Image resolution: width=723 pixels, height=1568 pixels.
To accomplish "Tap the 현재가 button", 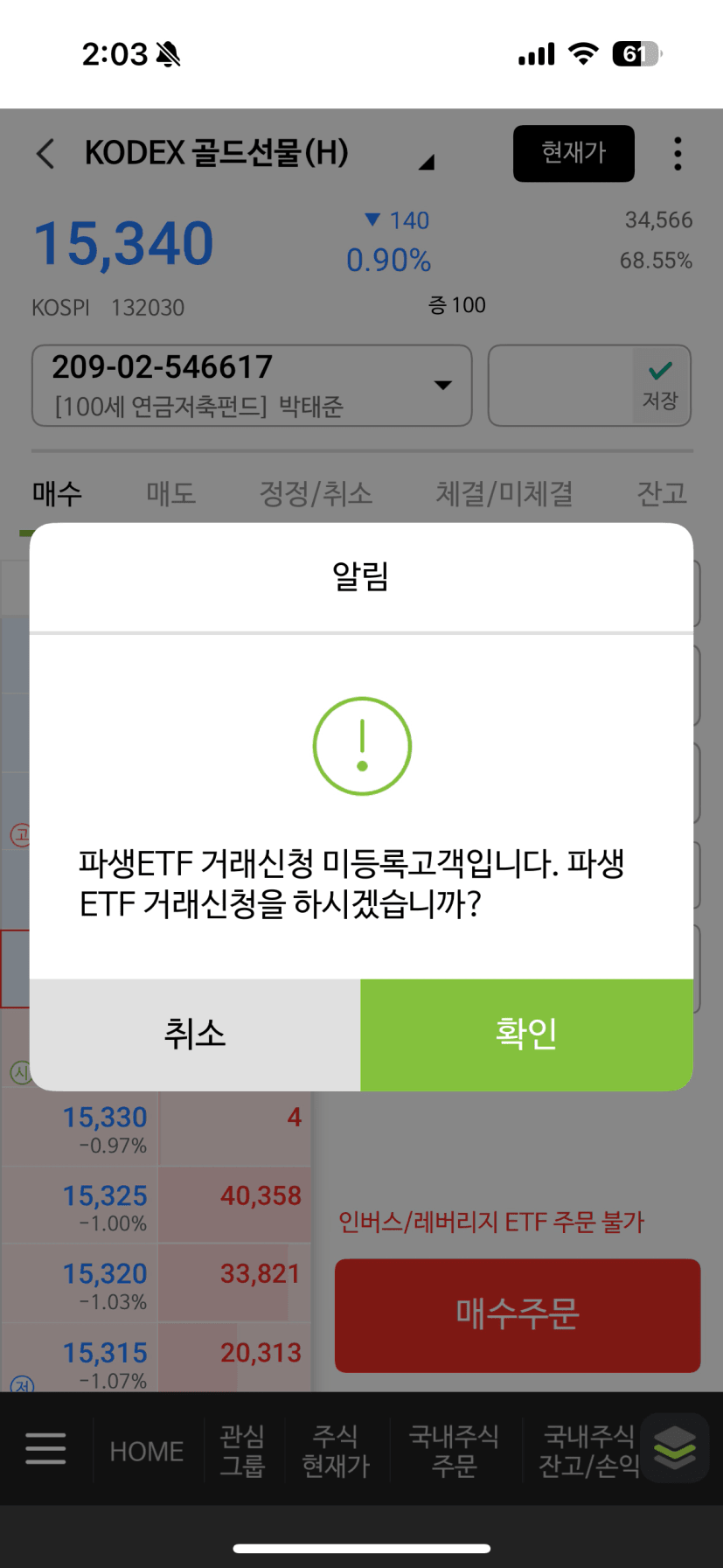I will 574,153.
